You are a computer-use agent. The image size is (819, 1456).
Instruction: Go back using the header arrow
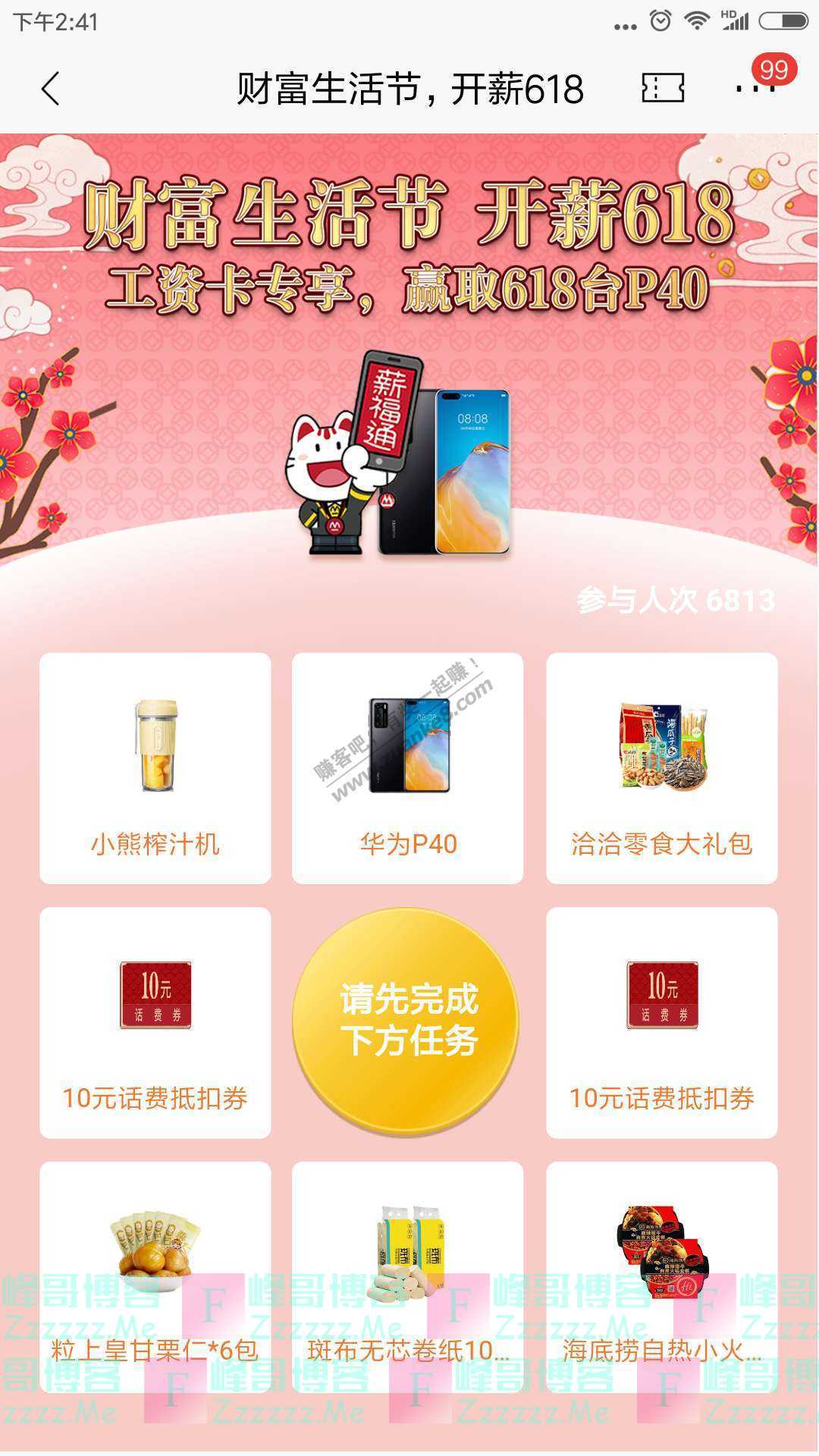click(50, 89)
